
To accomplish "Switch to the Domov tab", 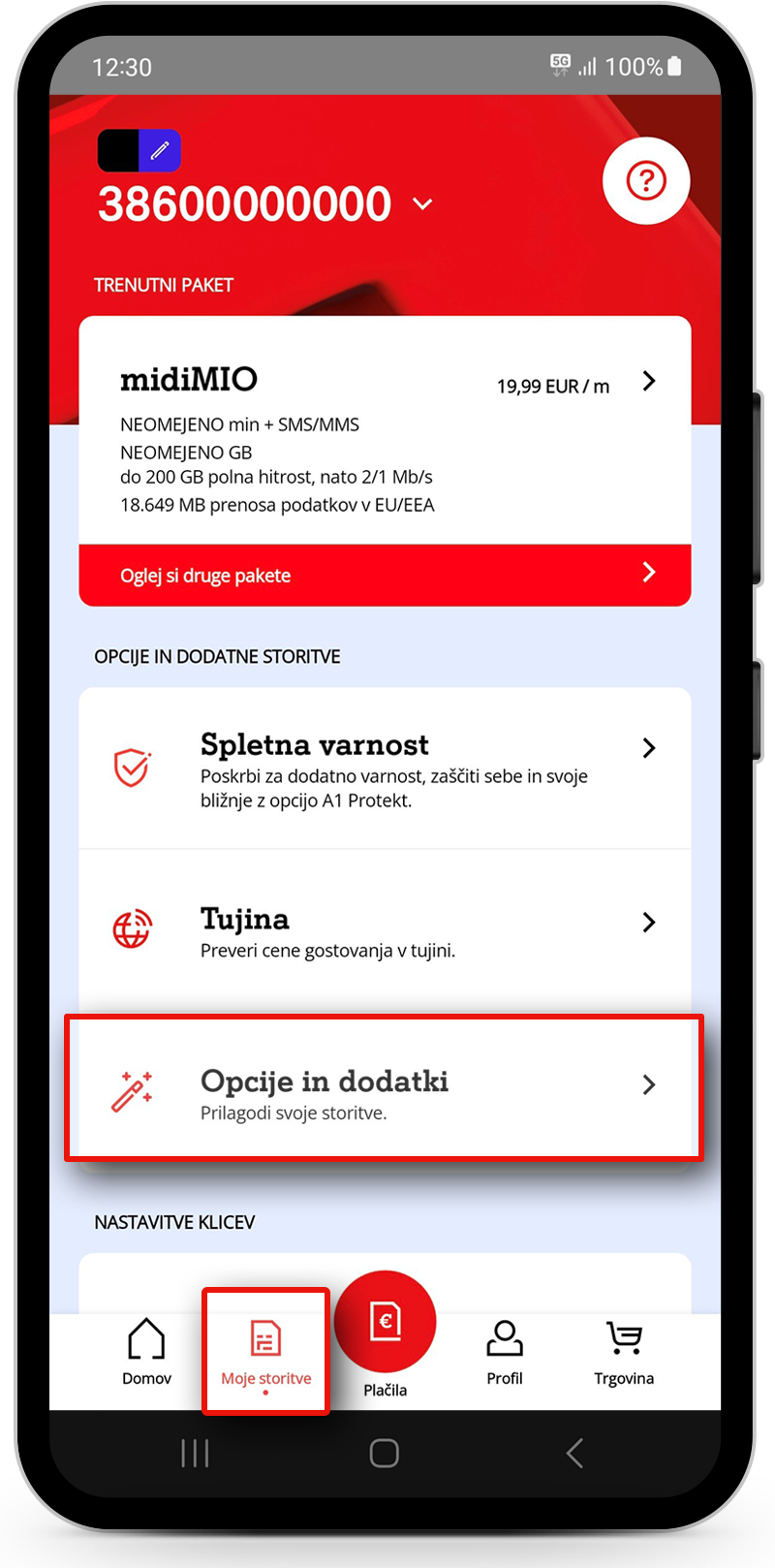I will pos(146,1351).
